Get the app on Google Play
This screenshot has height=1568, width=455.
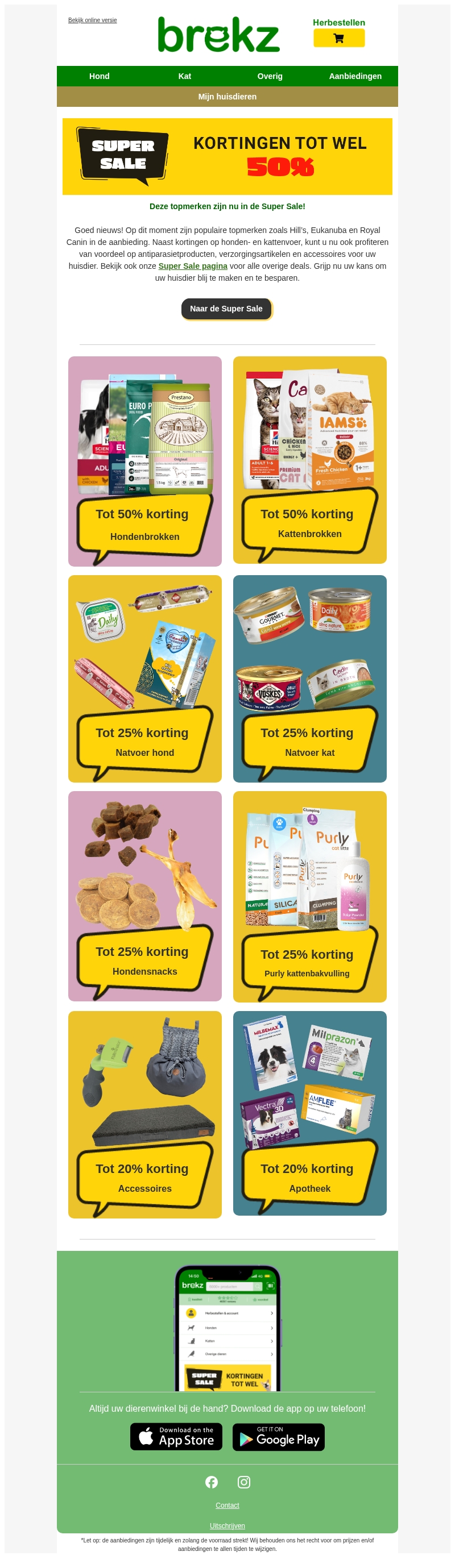pos(278,1437)
